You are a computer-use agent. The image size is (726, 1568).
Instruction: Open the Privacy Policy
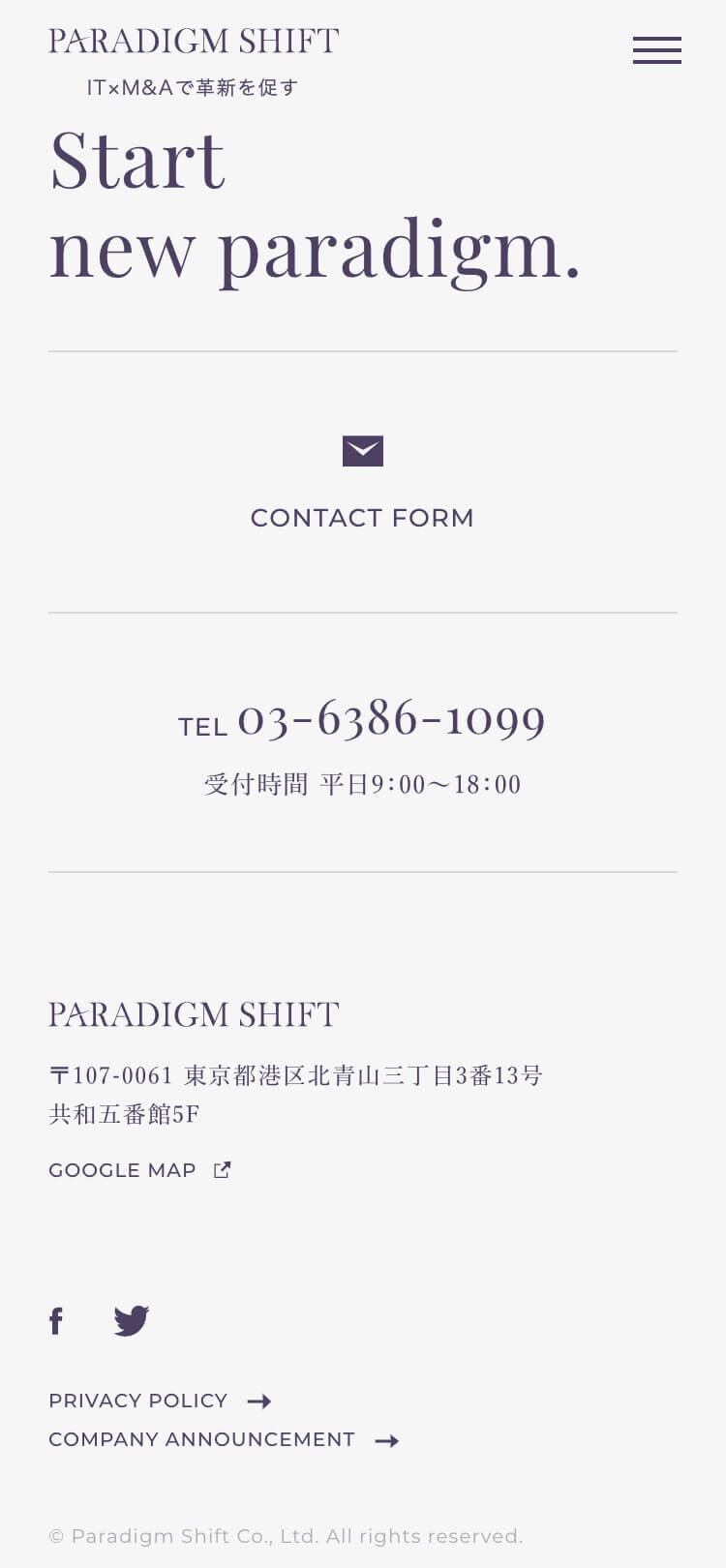[x=160, y=1401]
